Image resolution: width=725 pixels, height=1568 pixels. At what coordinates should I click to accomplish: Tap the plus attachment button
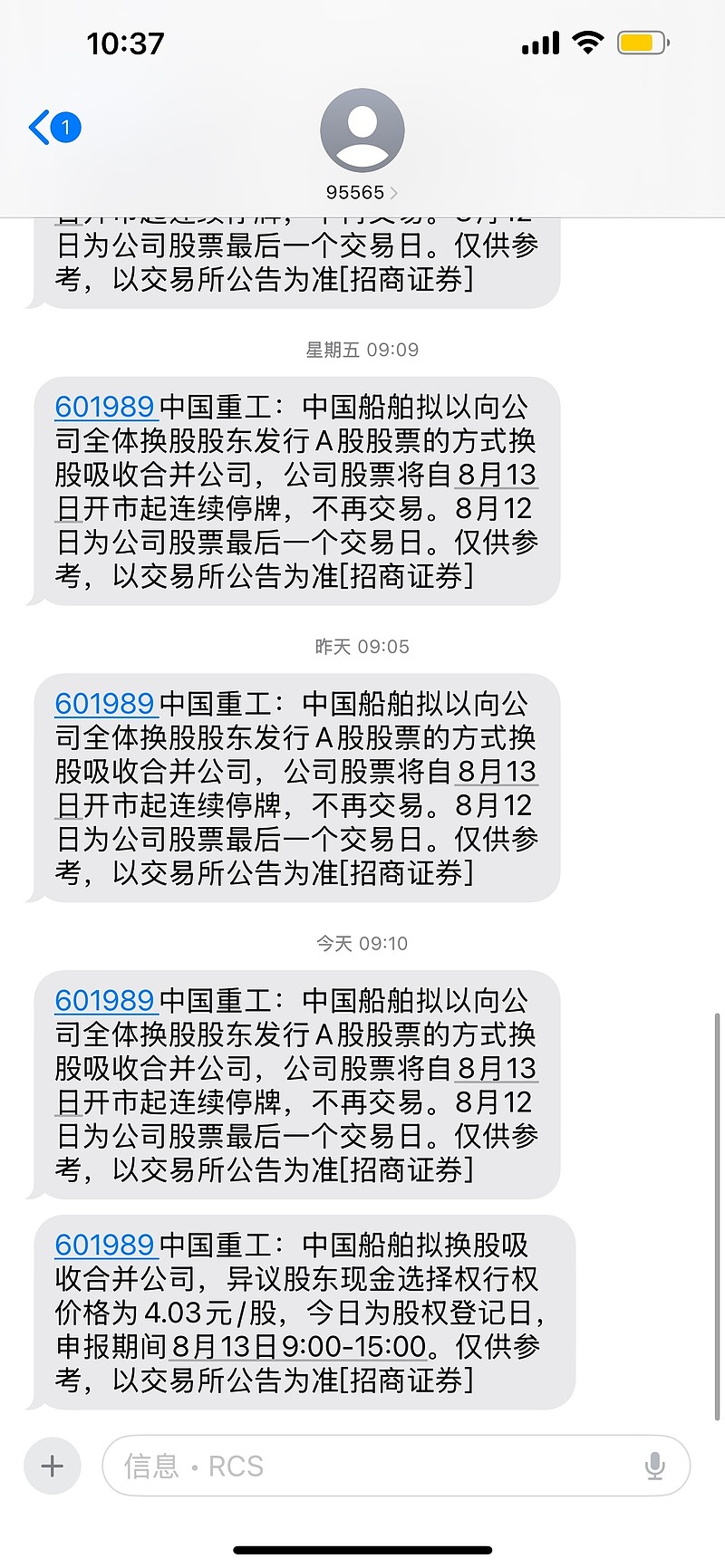53,1466
